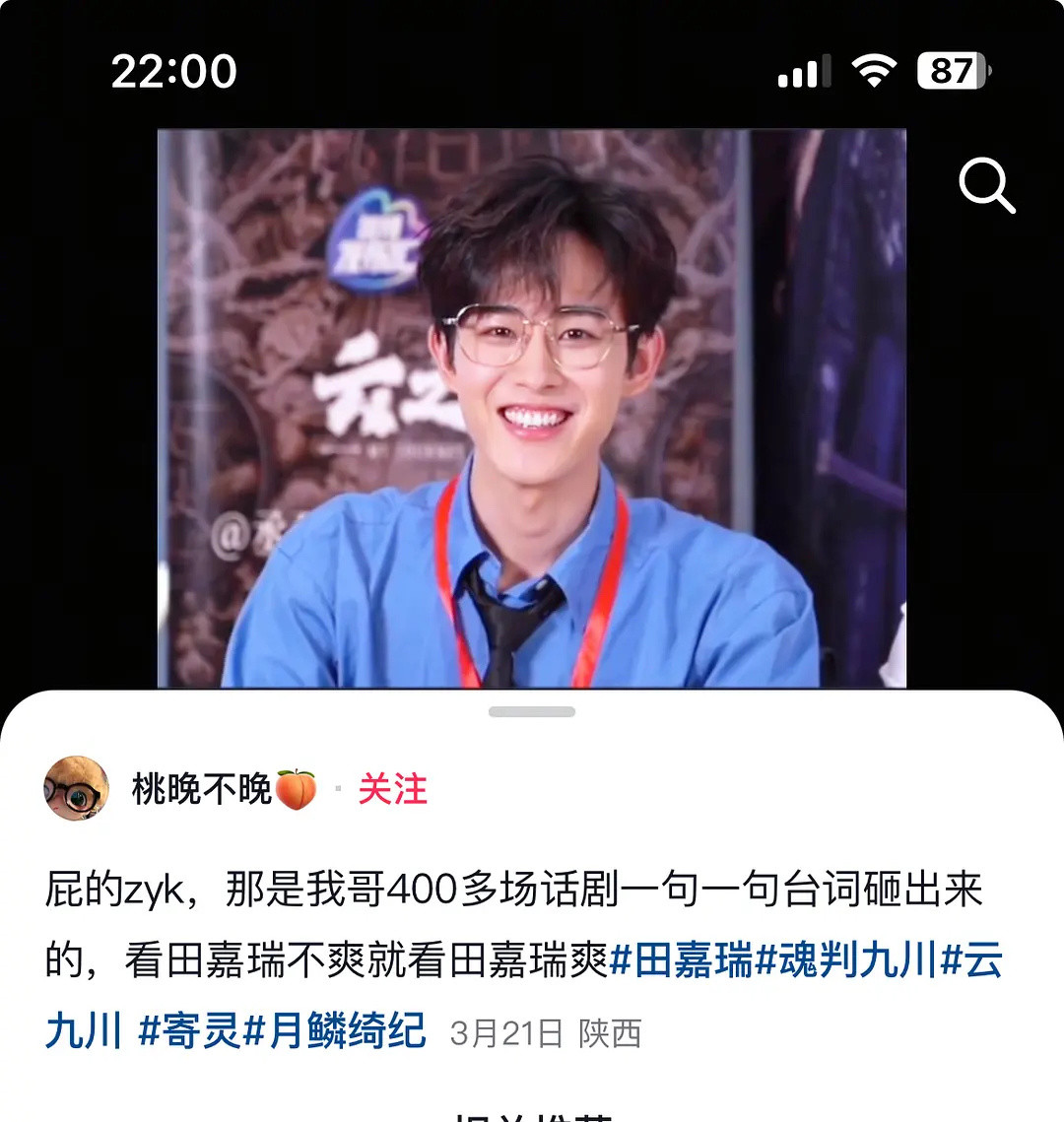
Task: Tap the peach emoji in the username
Action: pyautogui.click(x=296, y=788)
